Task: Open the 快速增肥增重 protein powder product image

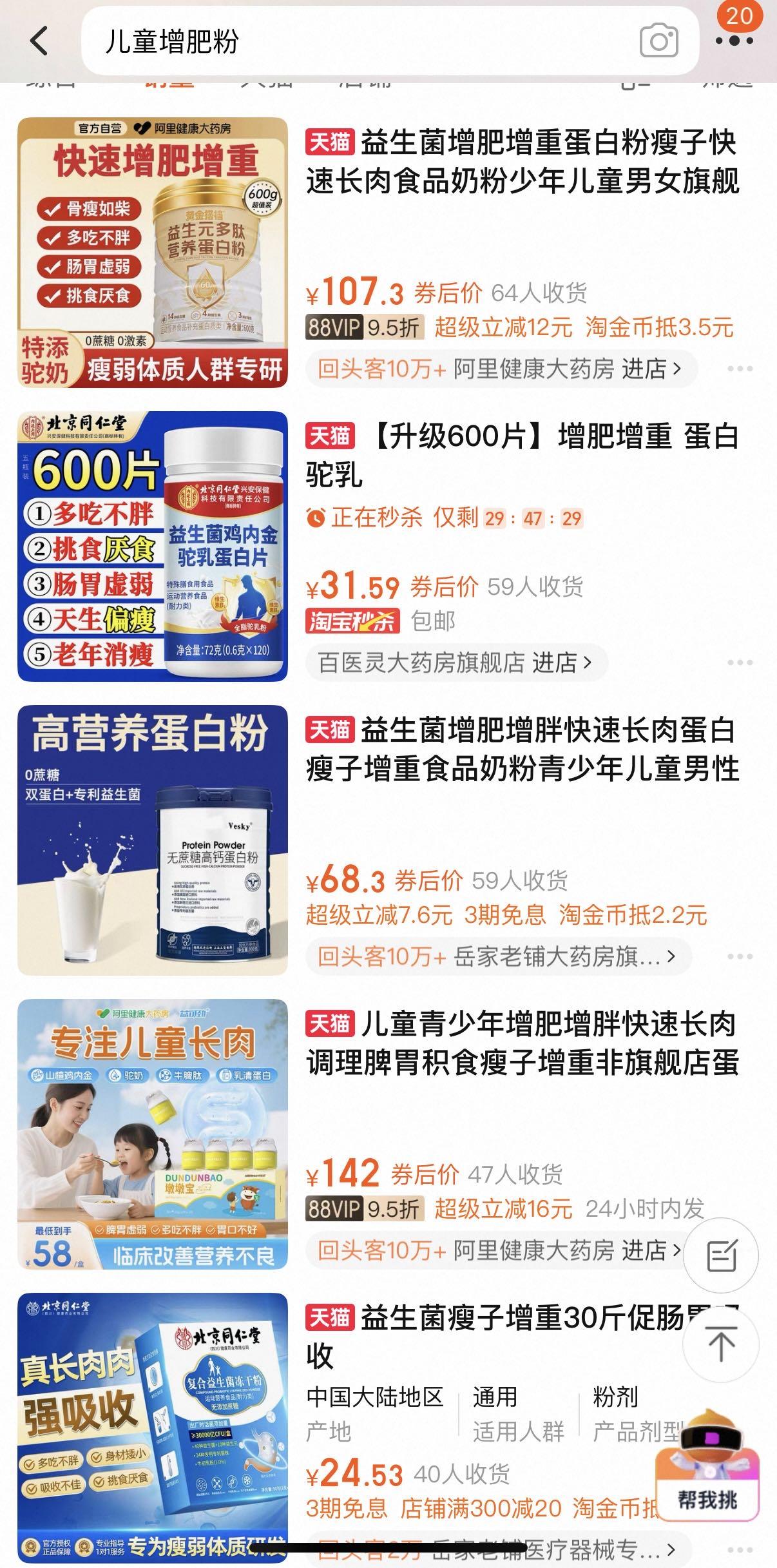Action: point(153,252)
